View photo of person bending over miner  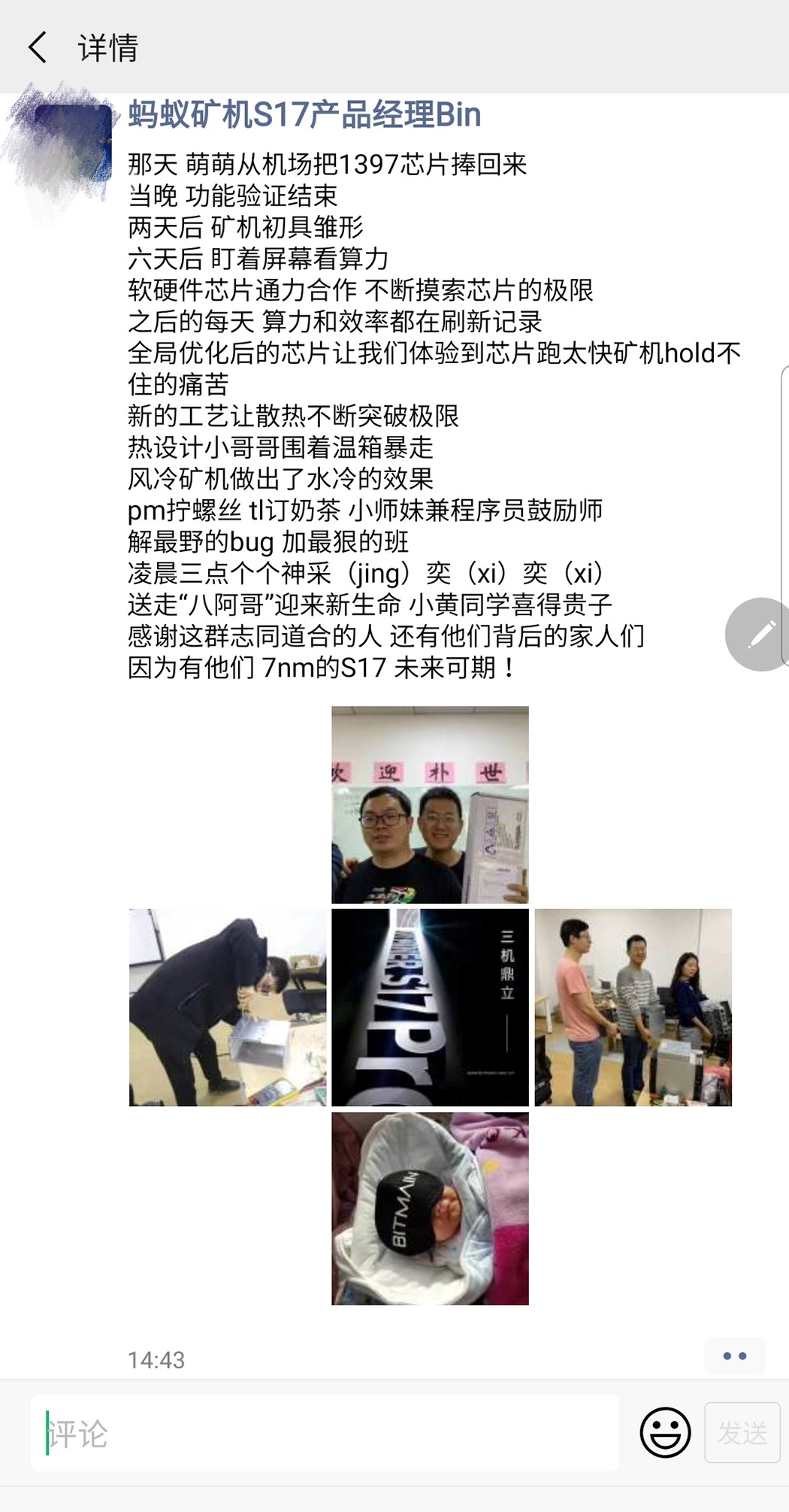(x=228, y=1007)
